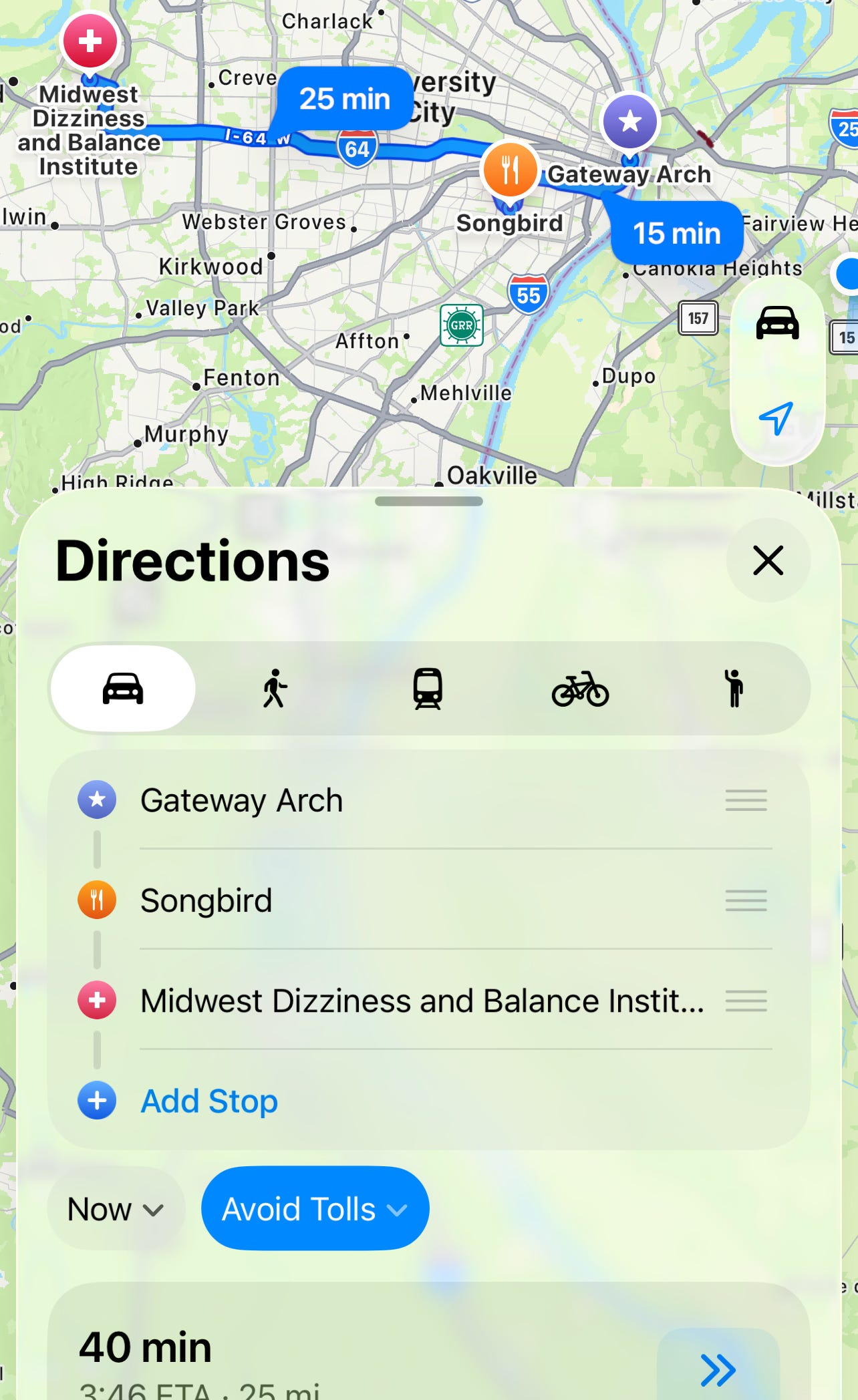
Task: Close the Directions panel
Action: click(768, 560)
